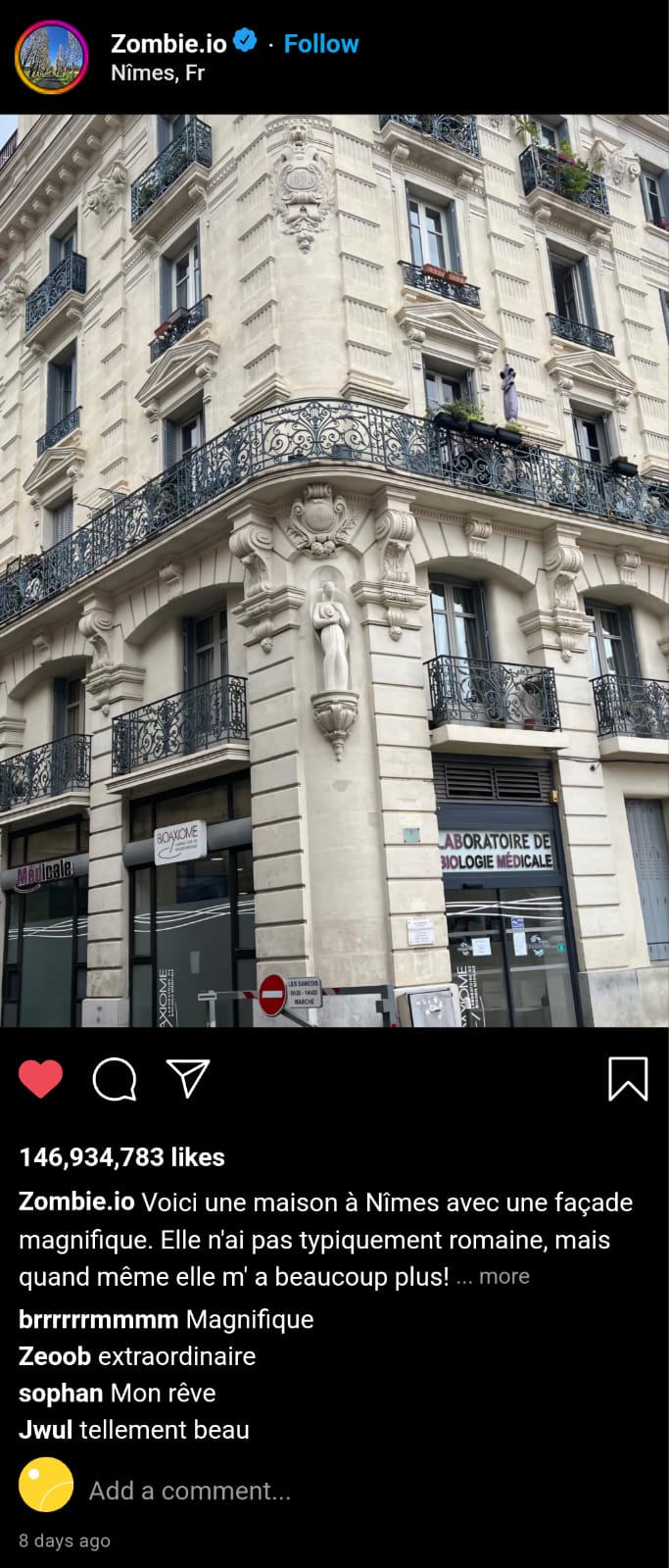The image size is (669, 1568).
Task: Expand the caption with more
Action: click(x=503, y=1276)
